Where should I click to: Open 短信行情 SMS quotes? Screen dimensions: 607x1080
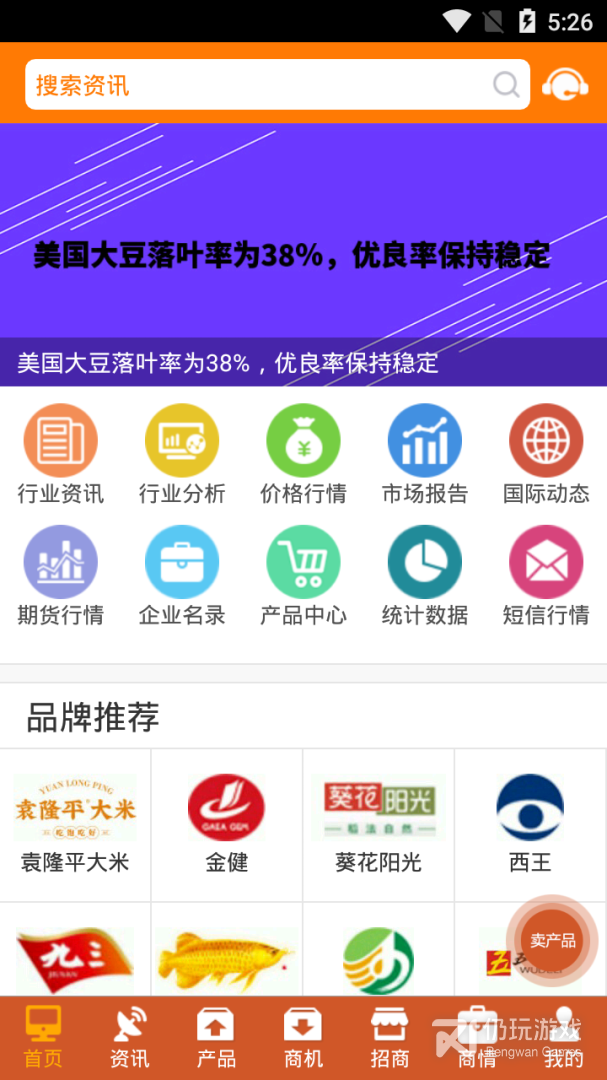point(546,576)
